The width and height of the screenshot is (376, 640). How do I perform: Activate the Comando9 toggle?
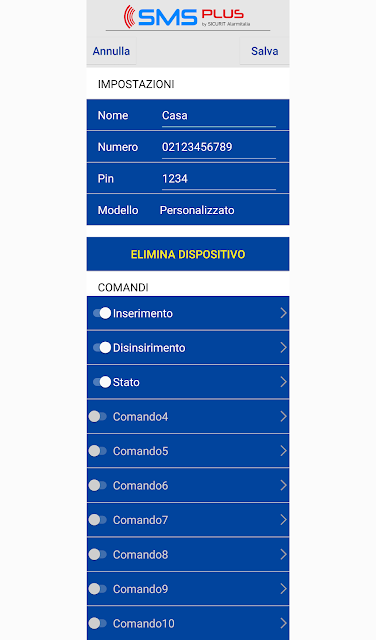pyautogui.click(x=98, y=589)
